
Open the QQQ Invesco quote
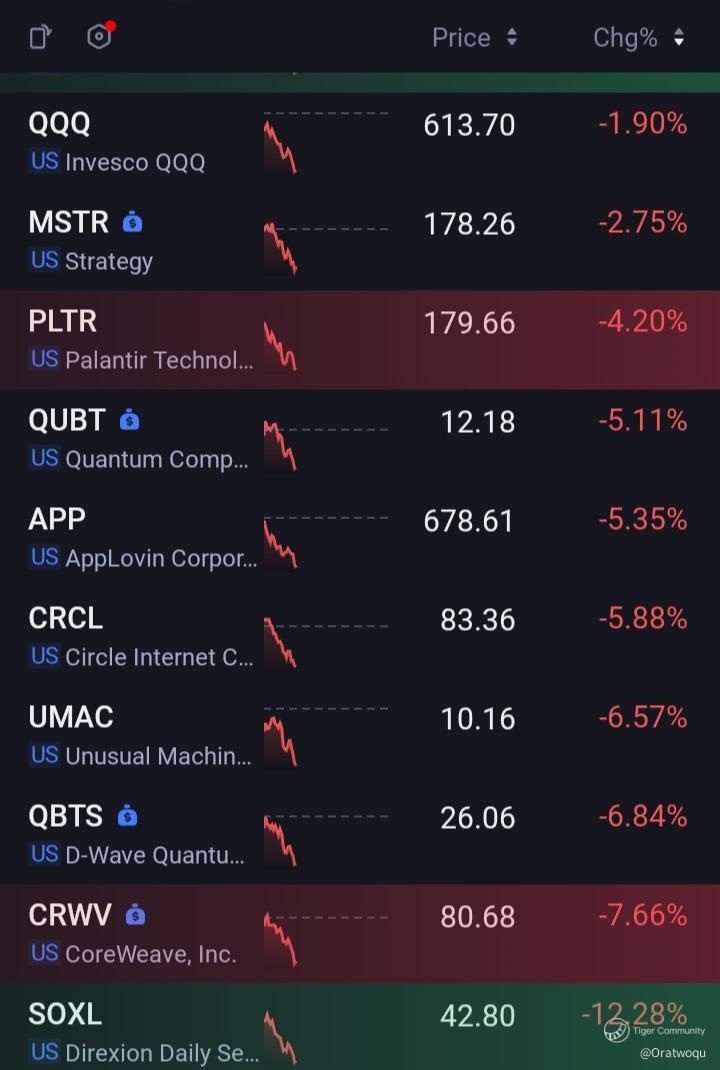click(140, 142)
